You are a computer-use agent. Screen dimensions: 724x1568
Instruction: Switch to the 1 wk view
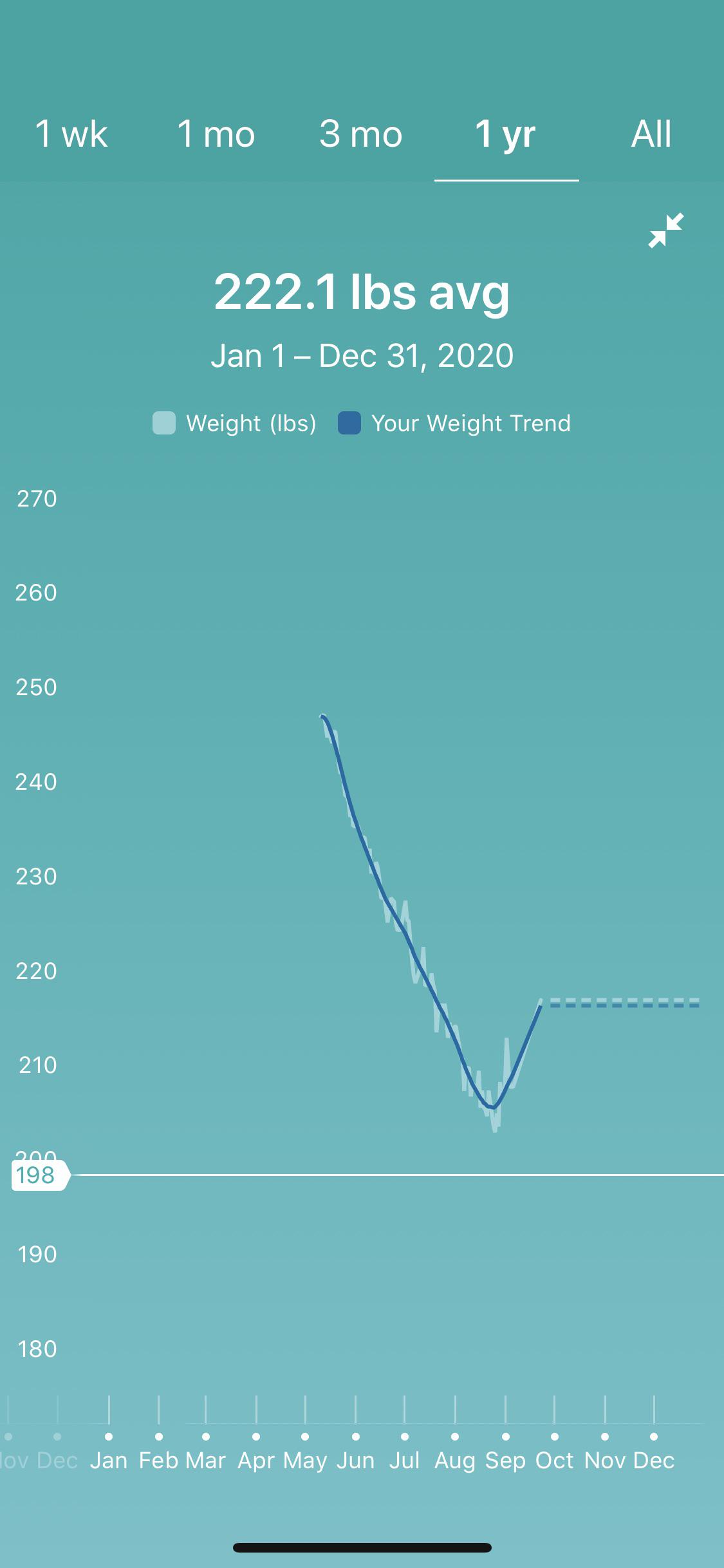tap(71, 134)
